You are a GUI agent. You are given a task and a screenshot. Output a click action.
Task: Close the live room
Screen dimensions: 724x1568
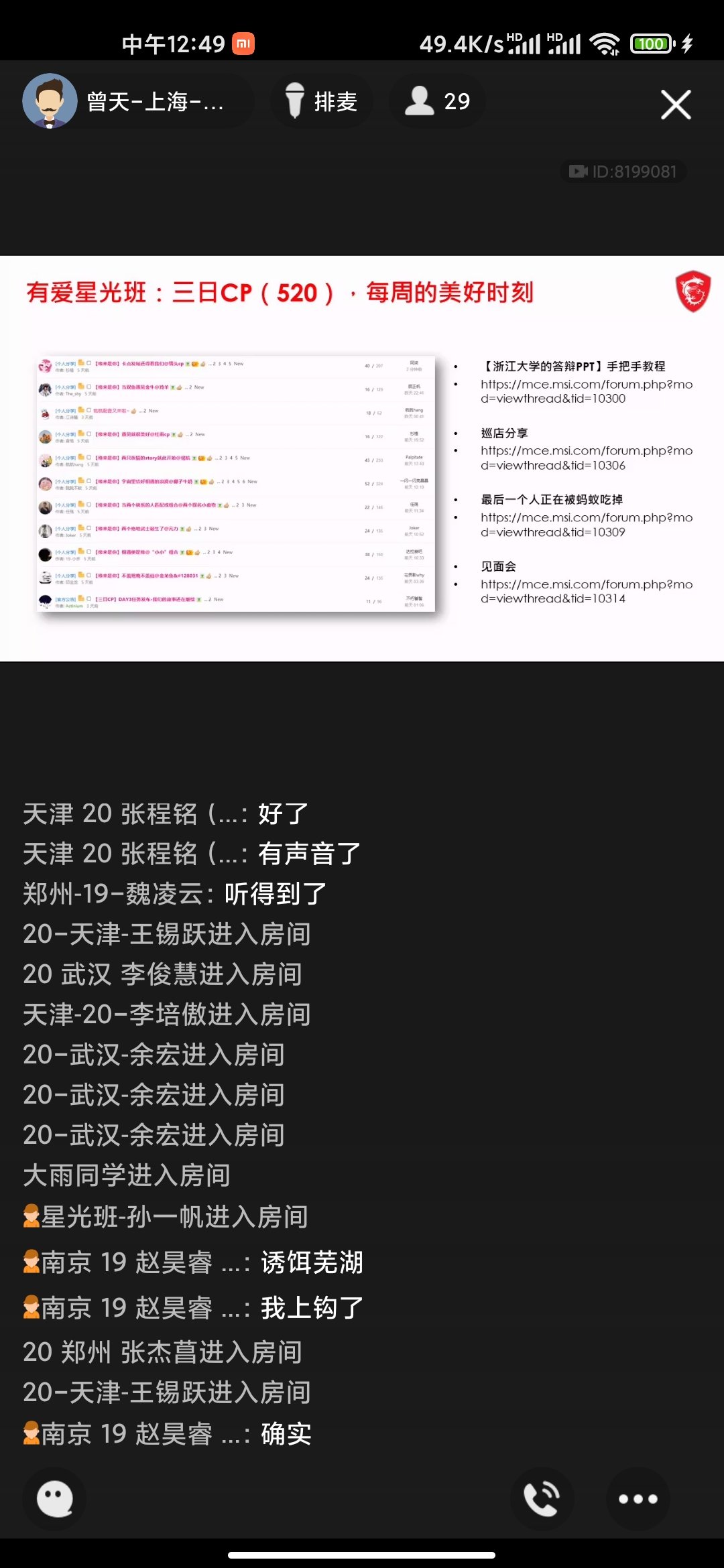675,105
